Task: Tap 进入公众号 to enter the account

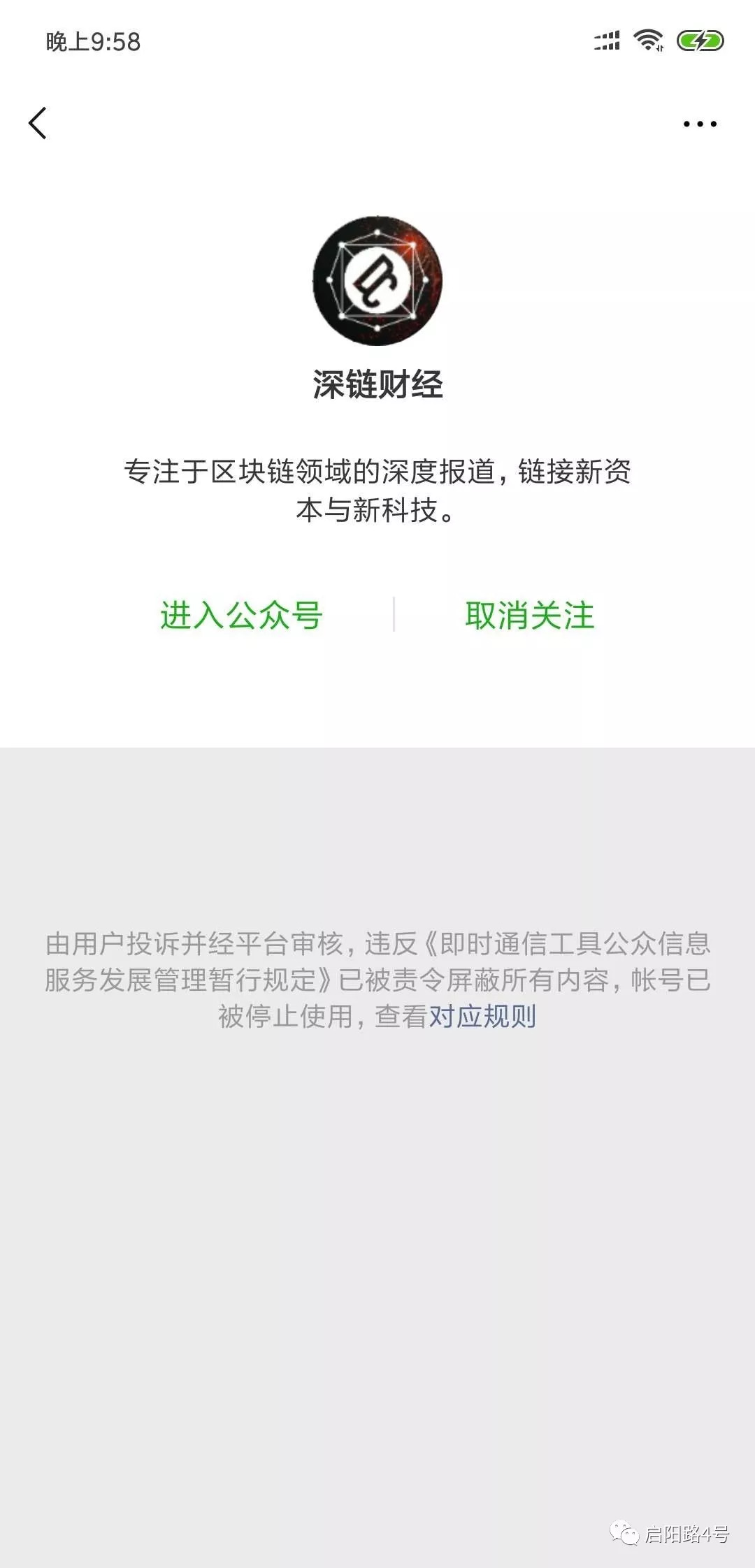Action: coord(241,616)
